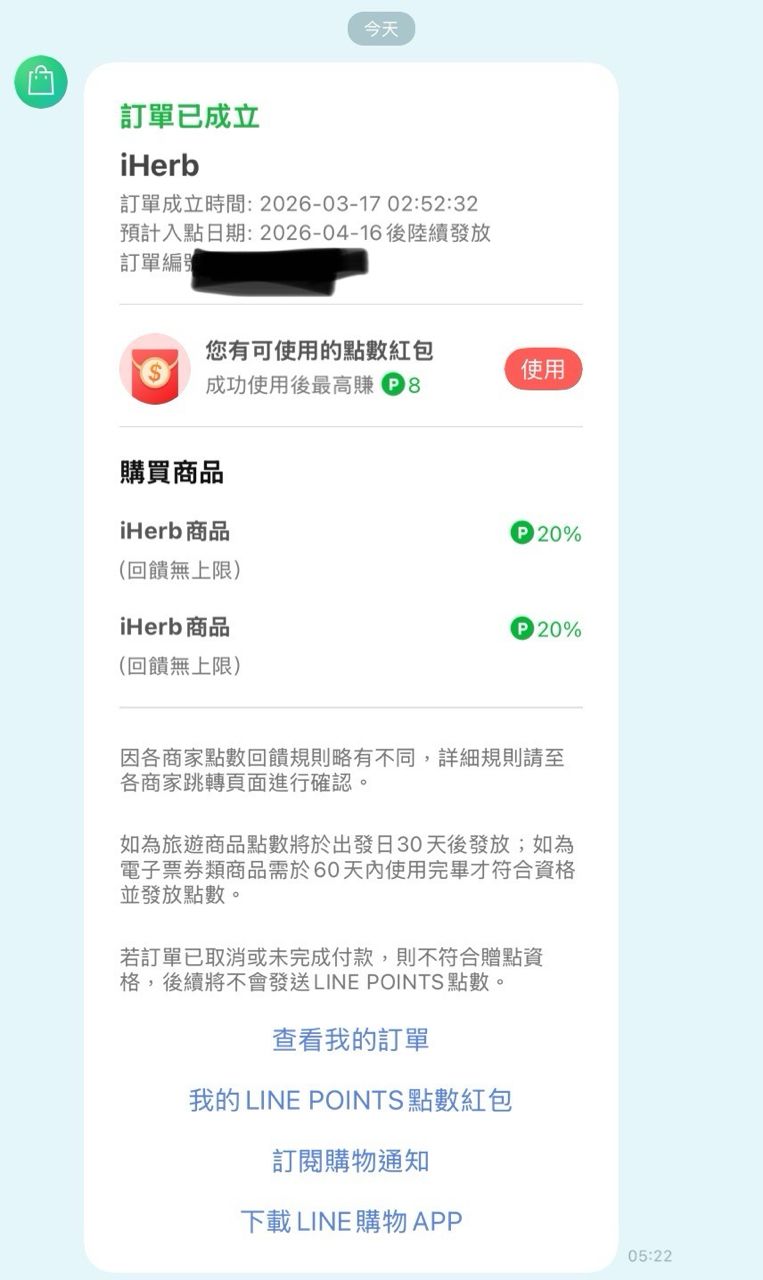Open 查看我的訂單 link

click(x=350, y=1040)
